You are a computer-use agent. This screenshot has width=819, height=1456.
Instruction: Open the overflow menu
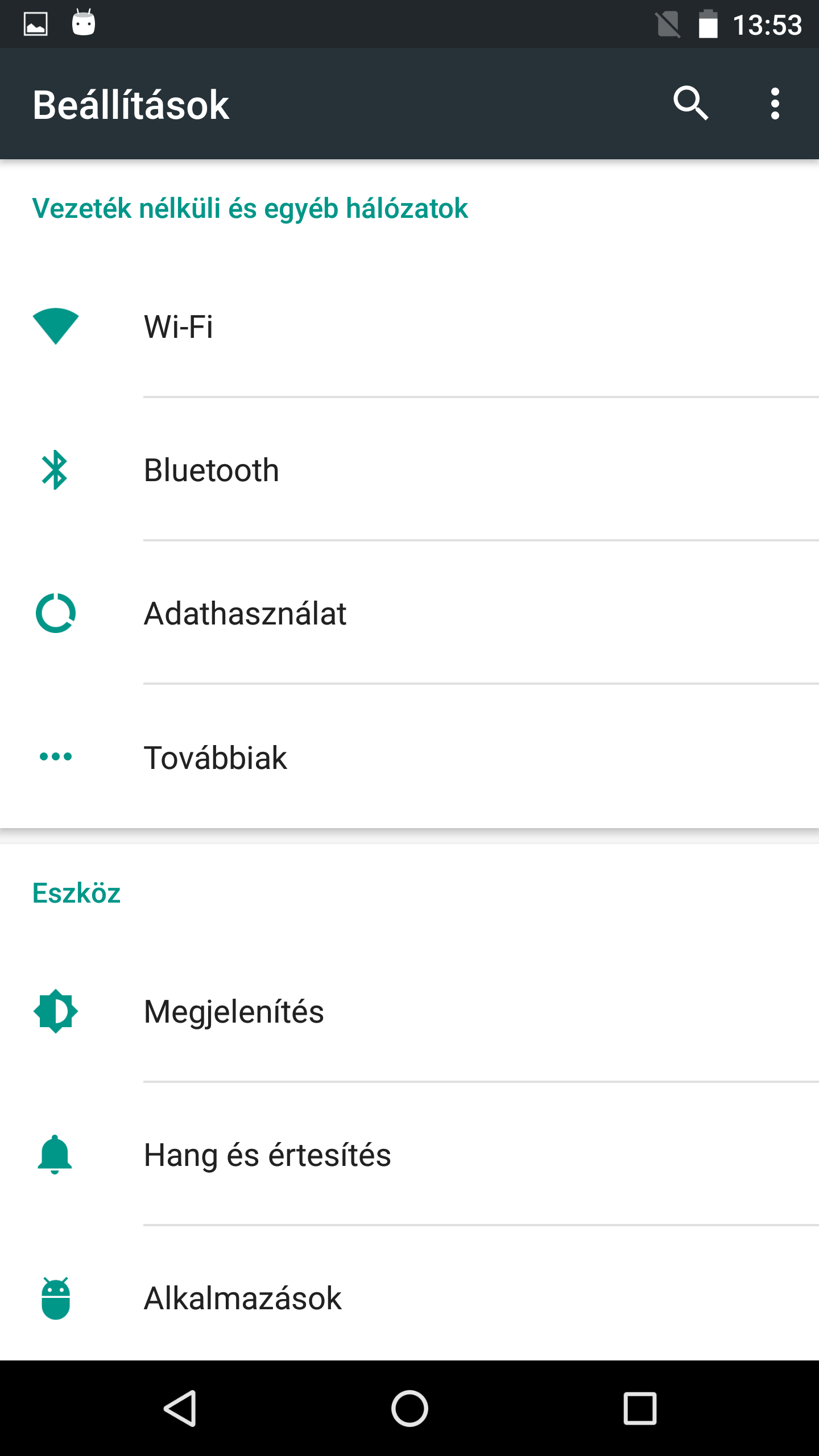click(775, 104)
